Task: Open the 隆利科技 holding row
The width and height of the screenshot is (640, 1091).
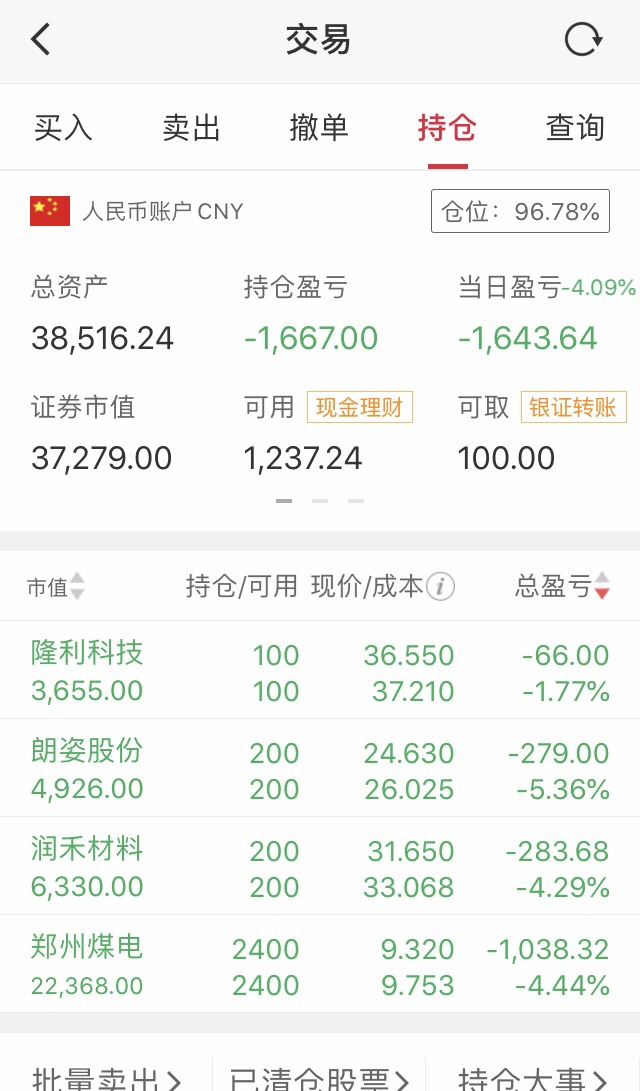Action: tap(320, 671)
